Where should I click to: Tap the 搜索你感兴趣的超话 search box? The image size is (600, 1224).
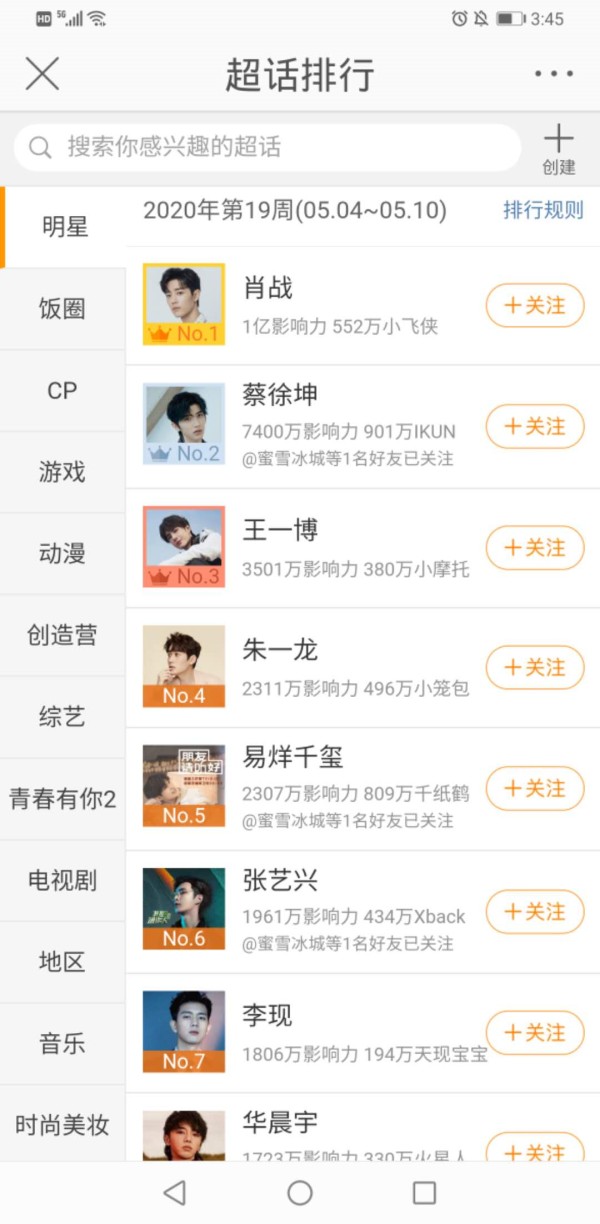(x=267, y=148)
